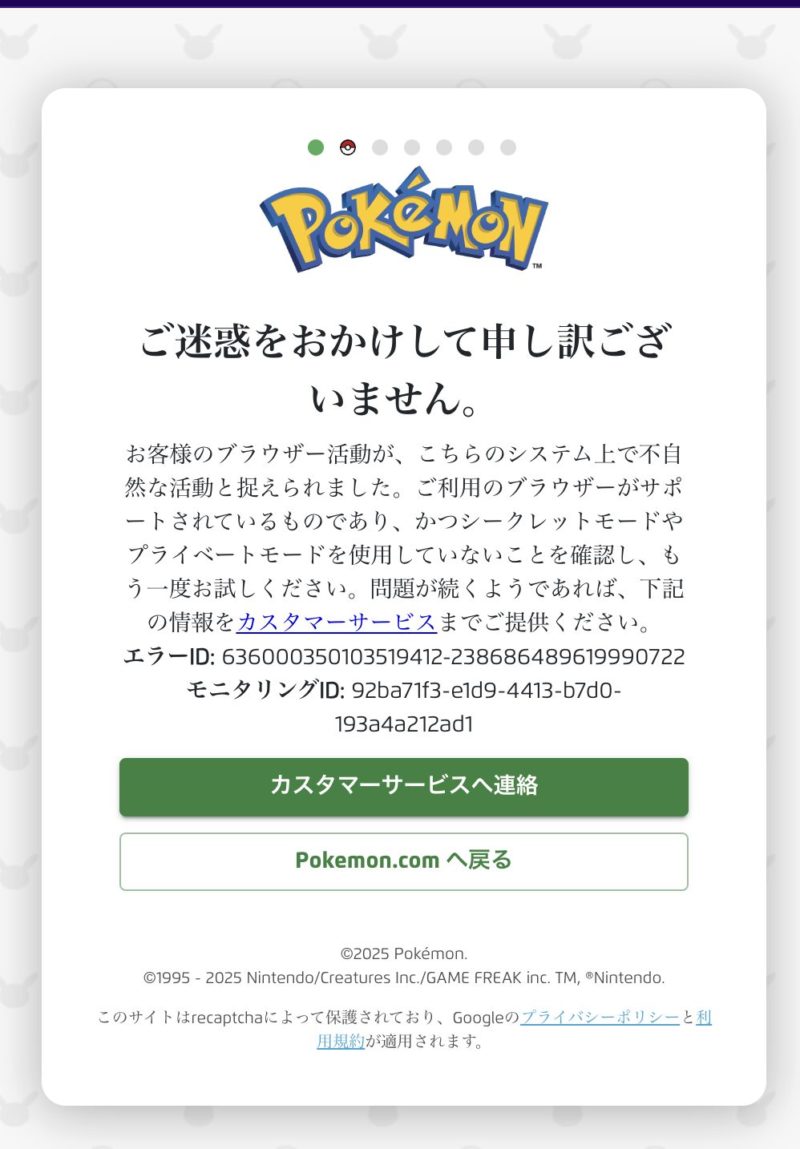Click the Nintendo/Creatures copyright notice
The width and height of the screenshot is (800, 1149).
400,975
